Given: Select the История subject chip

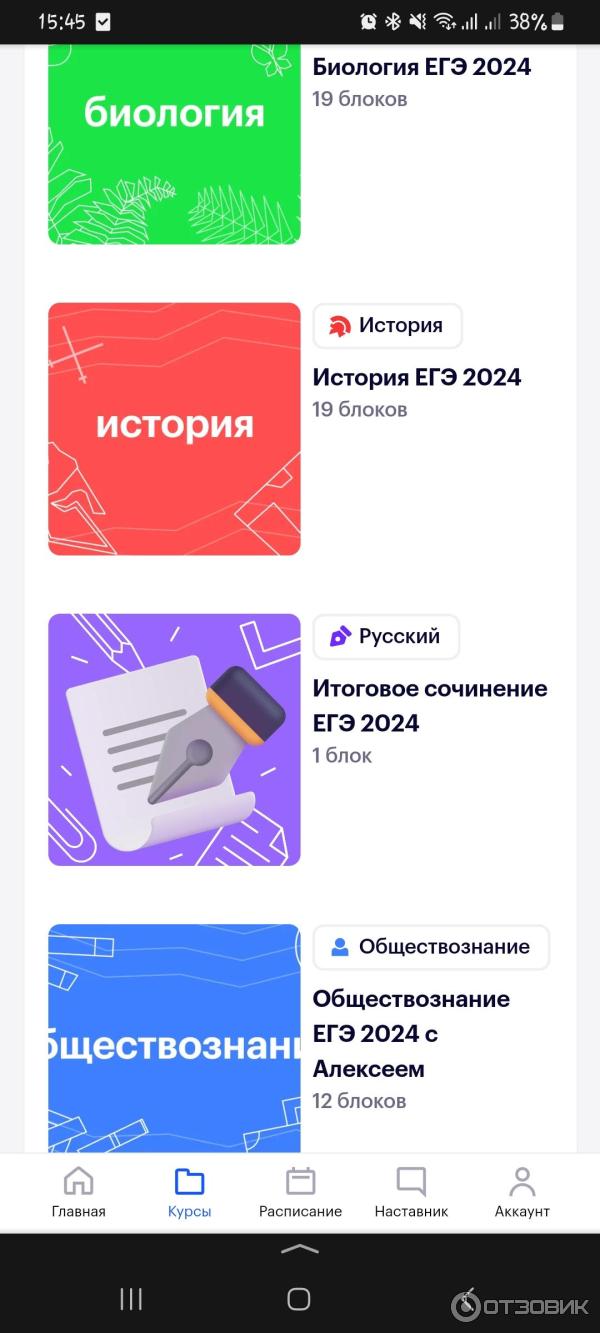Looking at the screenshot, I should pos(387,326).
